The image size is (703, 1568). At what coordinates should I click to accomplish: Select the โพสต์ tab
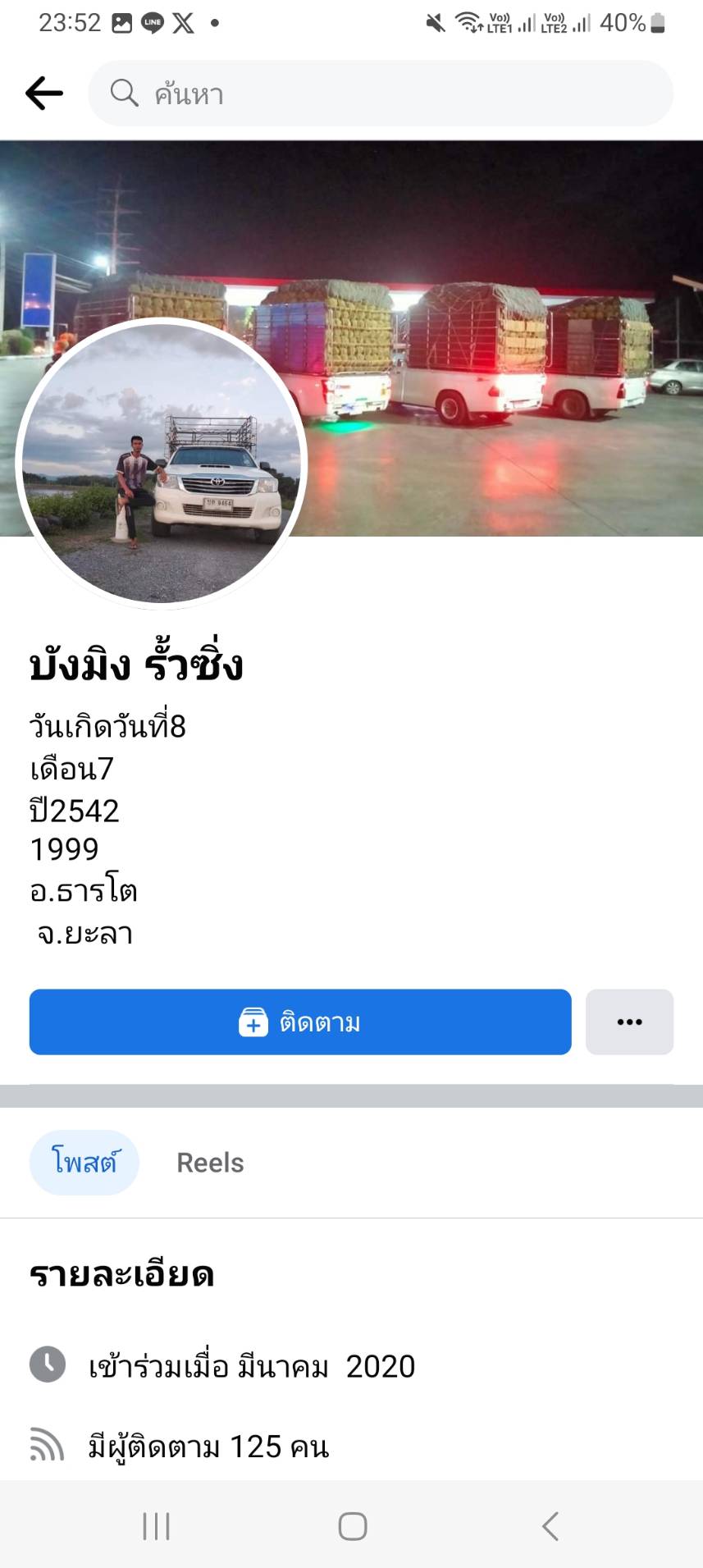(x=84, y=1163)
